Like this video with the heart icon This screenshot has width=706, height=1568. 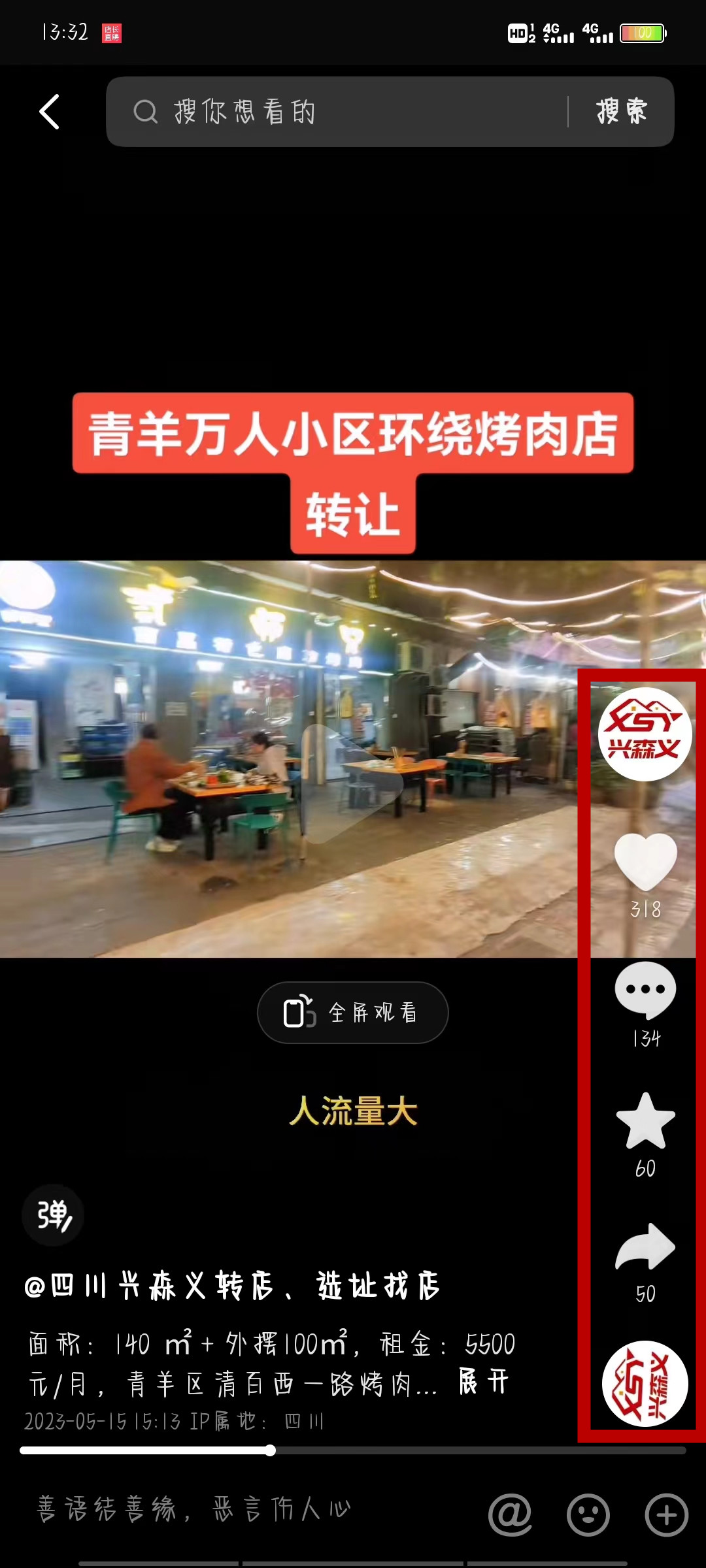(645, 862)
